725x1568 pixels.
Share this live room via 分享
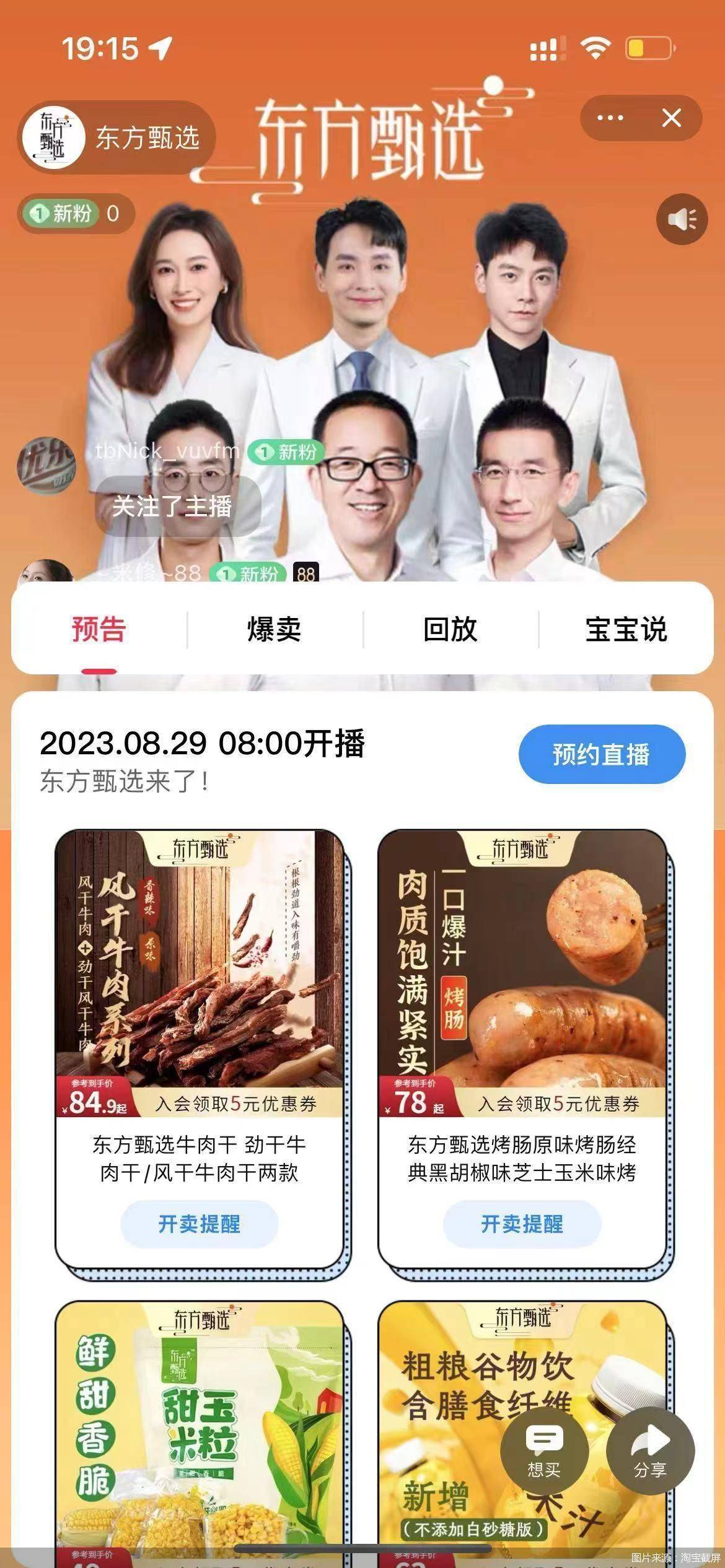click(x=650, y=1451)
